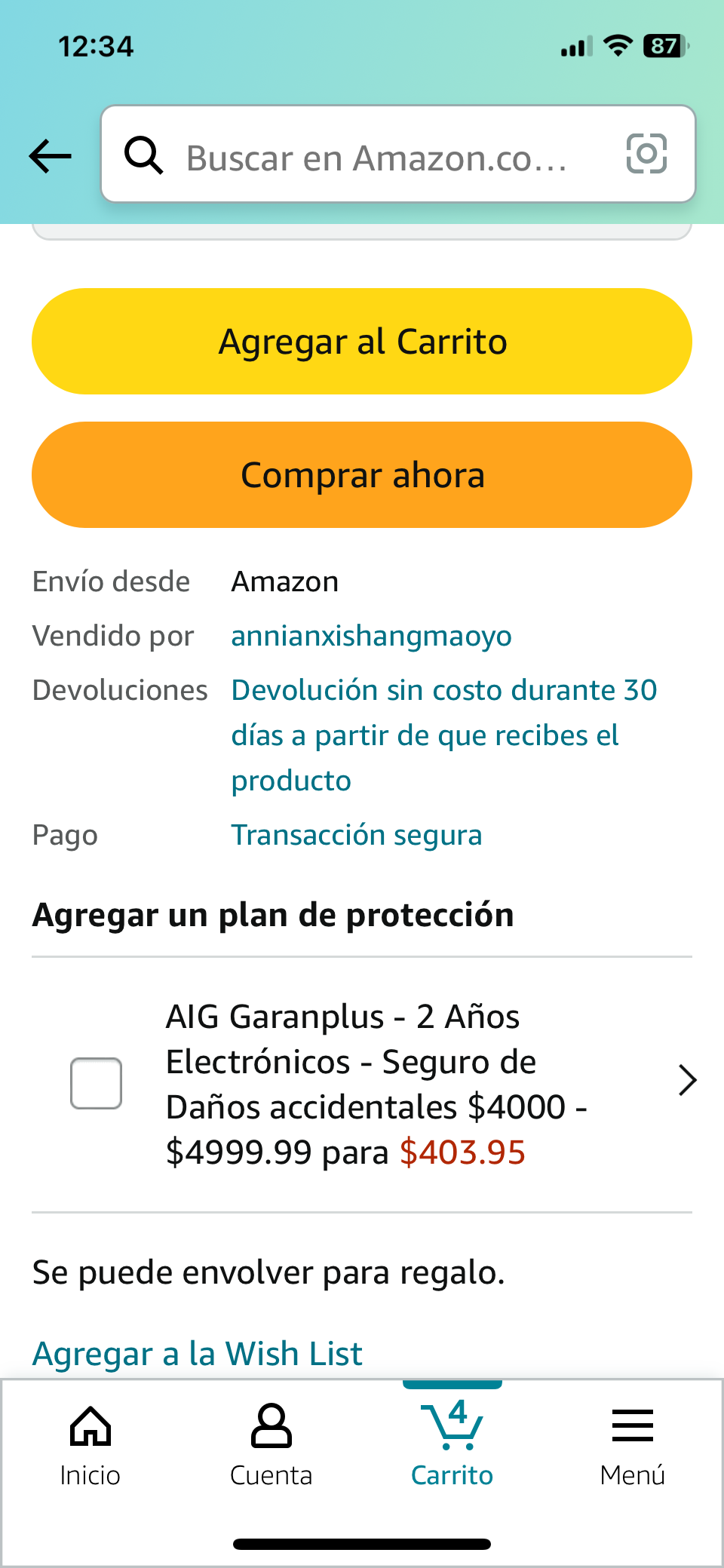Check the AIG Garanplus protection plan checkbox
This screenshot has height=1568, width=724.
tap(96, 1084)
